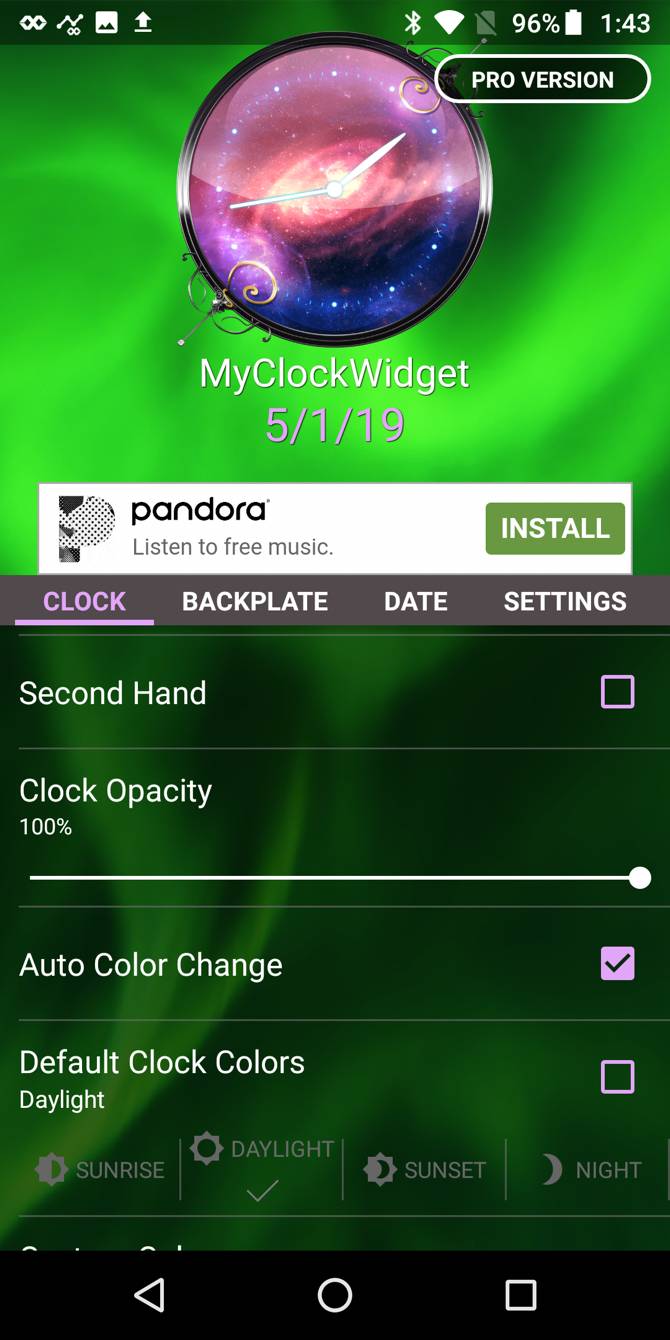Screen dimensions: 670x1340
Task: Select the Daylight color period
Action: click(262, 1166)
